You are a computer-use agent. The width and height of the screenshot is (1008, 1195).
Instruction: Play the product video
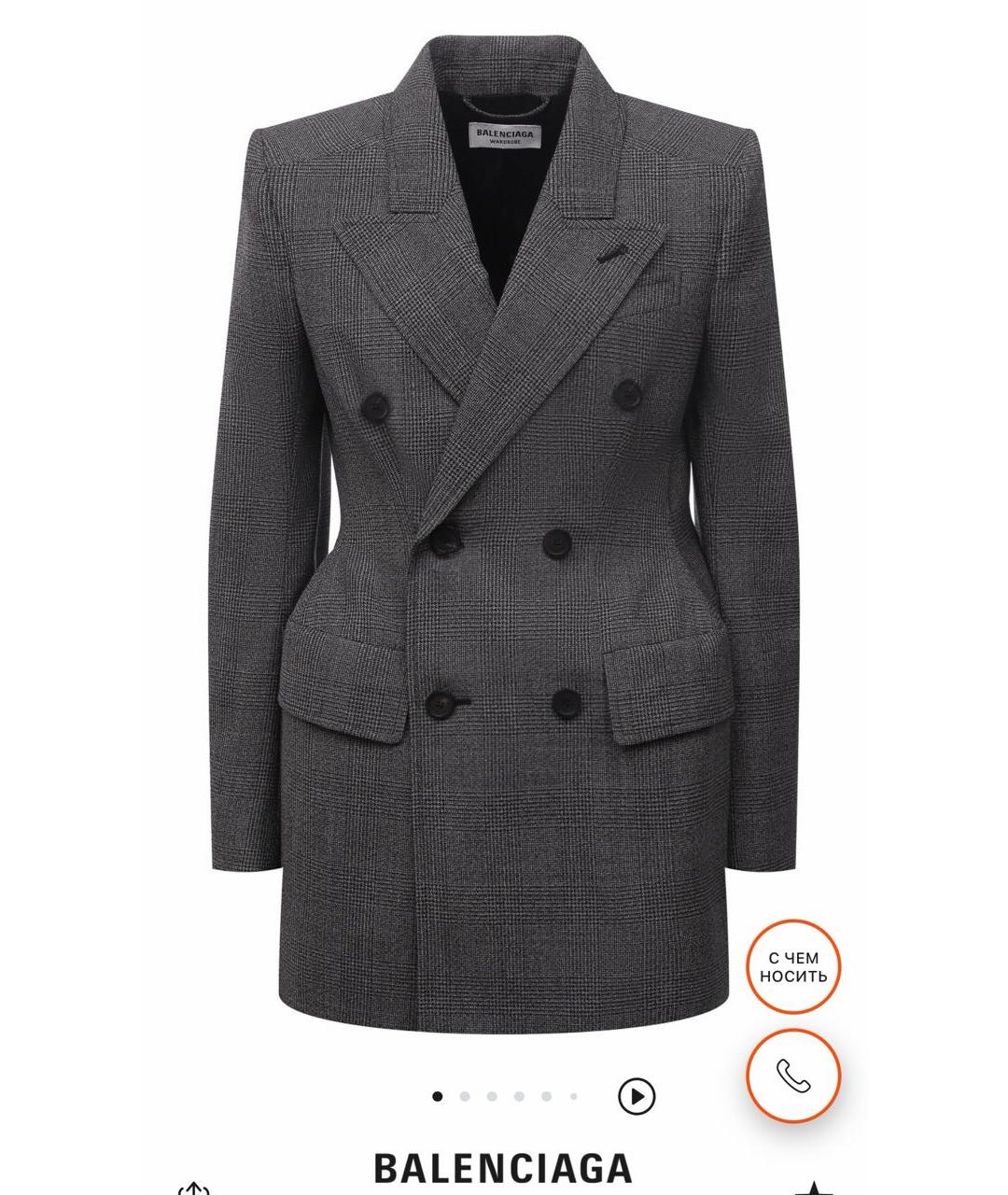(x=637, y=1096)
